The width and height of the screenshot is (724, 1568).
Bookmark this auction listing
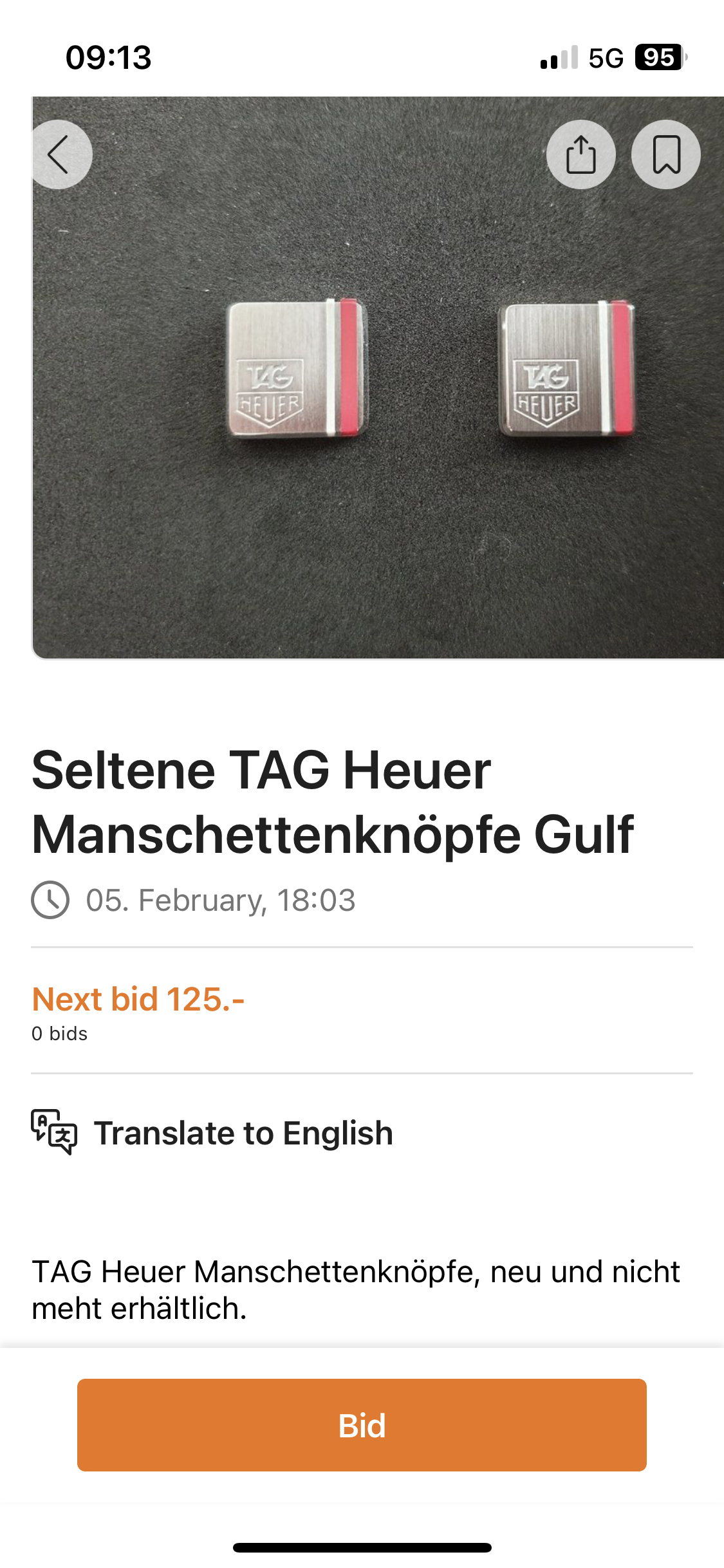click(x=666, y=154)
